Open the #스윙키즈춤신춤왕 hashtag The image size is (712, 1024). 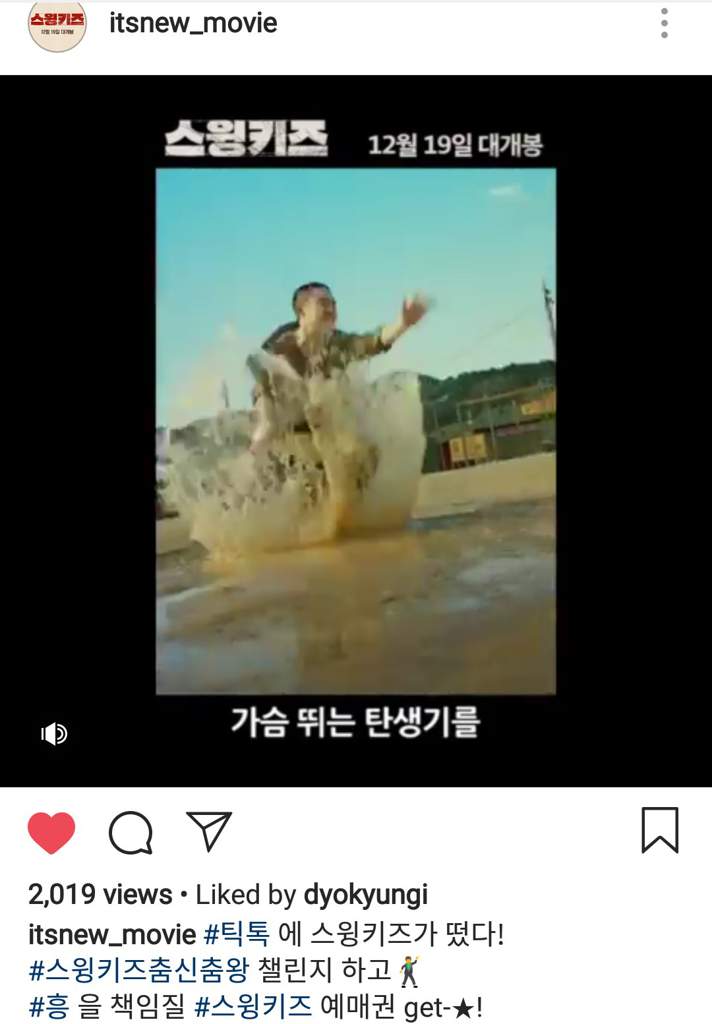click(138, 971)
